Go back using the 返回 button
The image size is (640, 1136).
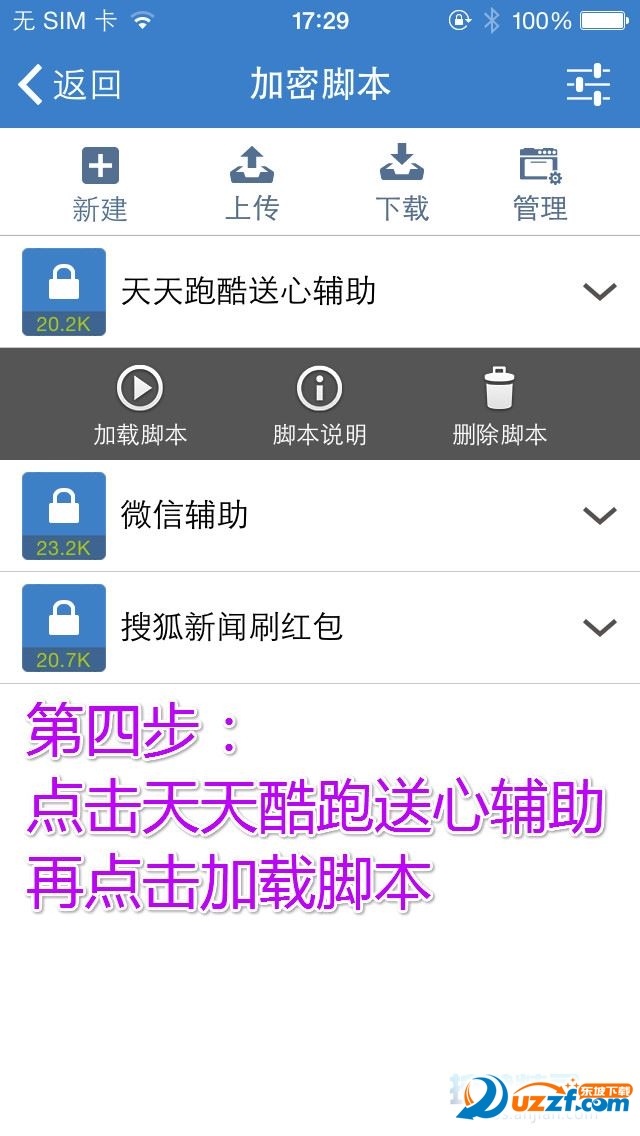(70, 85)
